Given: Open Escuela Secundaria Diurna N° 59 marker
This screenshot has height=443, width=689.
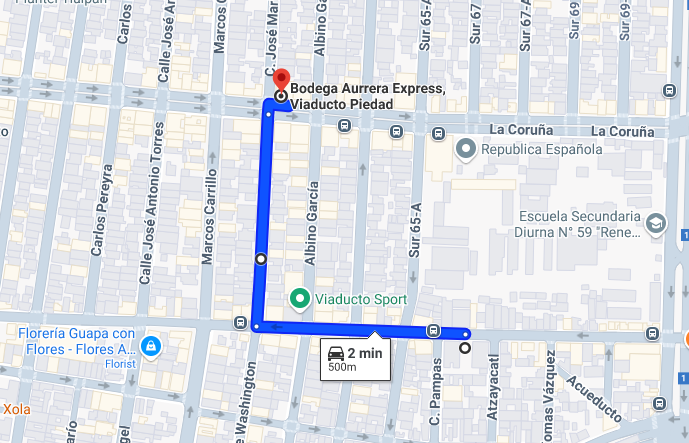Looking at the screenshot, I should (x=656, y=225).
